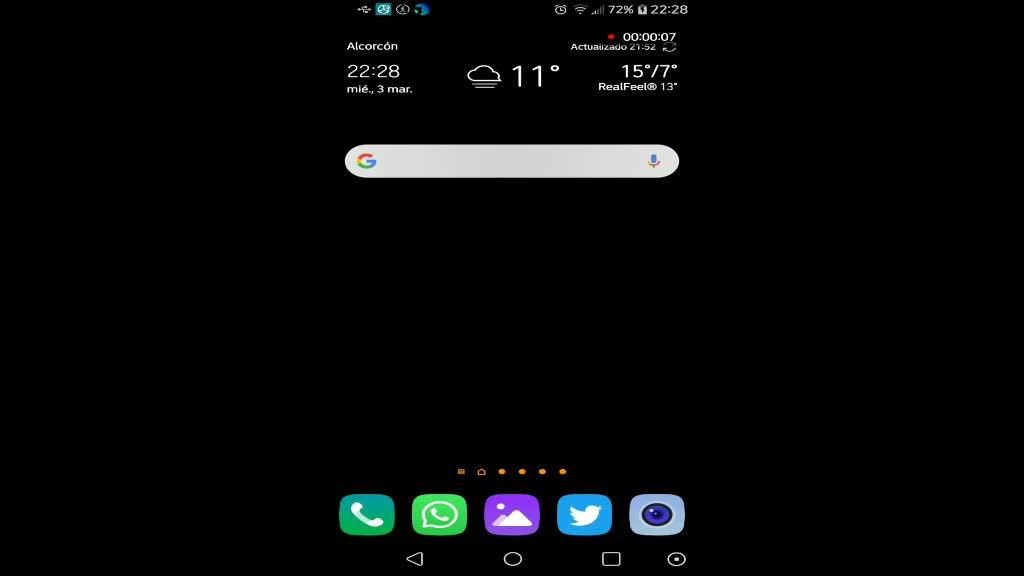Launch the Twitter app
Screen dimensions: 1024x576
point(584,515)
